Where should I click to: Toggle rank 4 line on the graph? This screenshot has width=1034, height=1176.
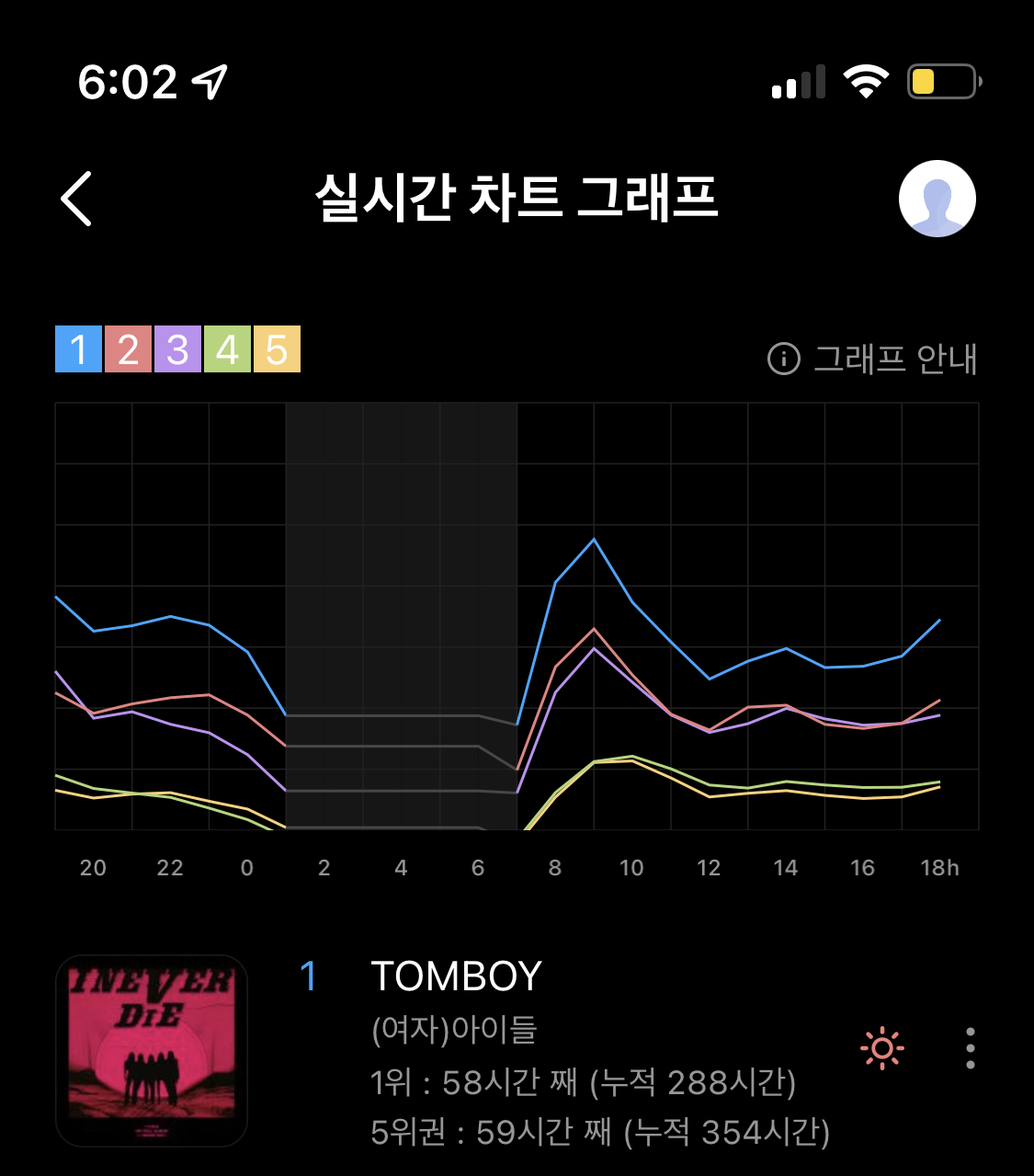click(227, 349)
